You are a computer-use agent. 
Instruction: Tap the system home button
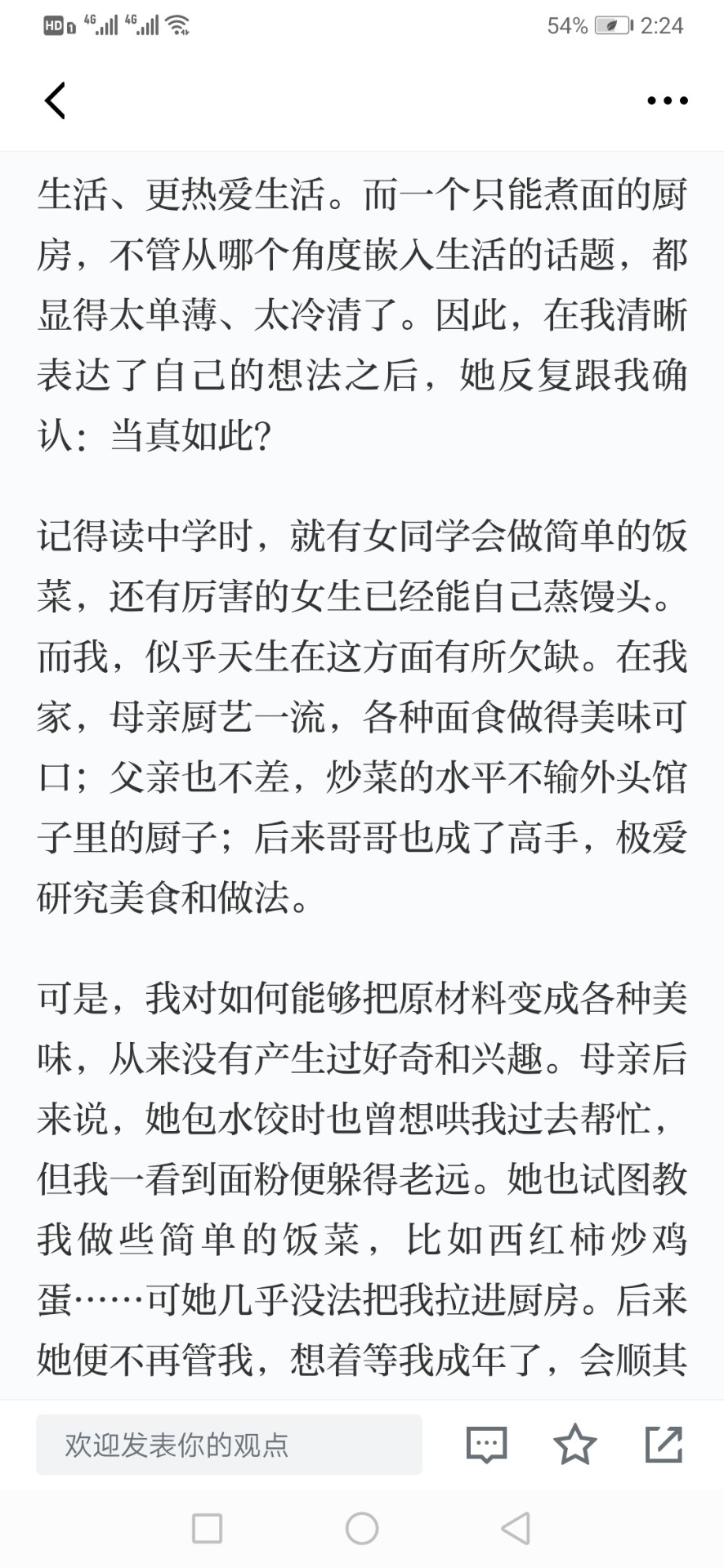pos(362,1528)
